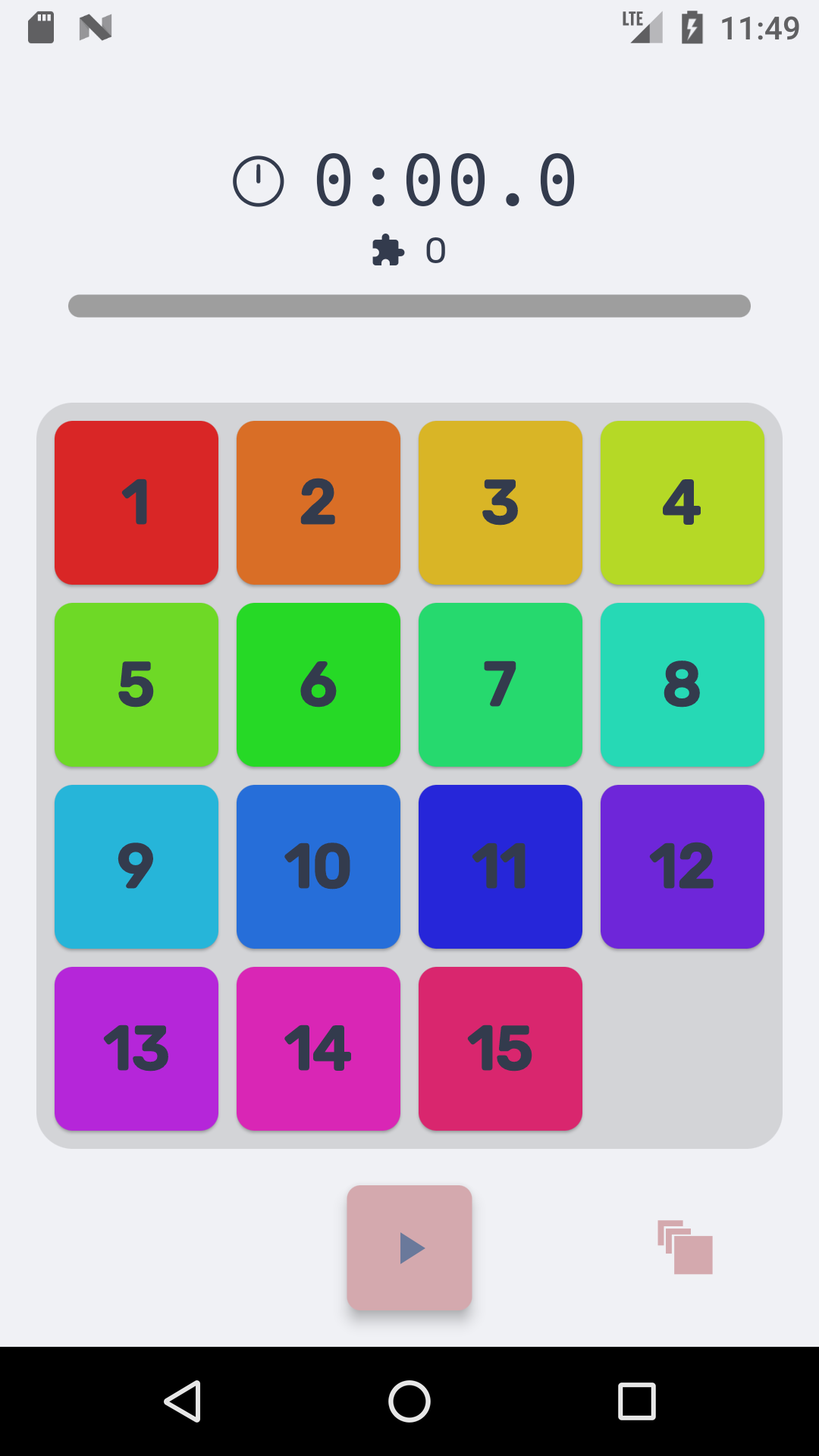Tap tile number 7
This screenshot has width=819, height=1456.
500,685
